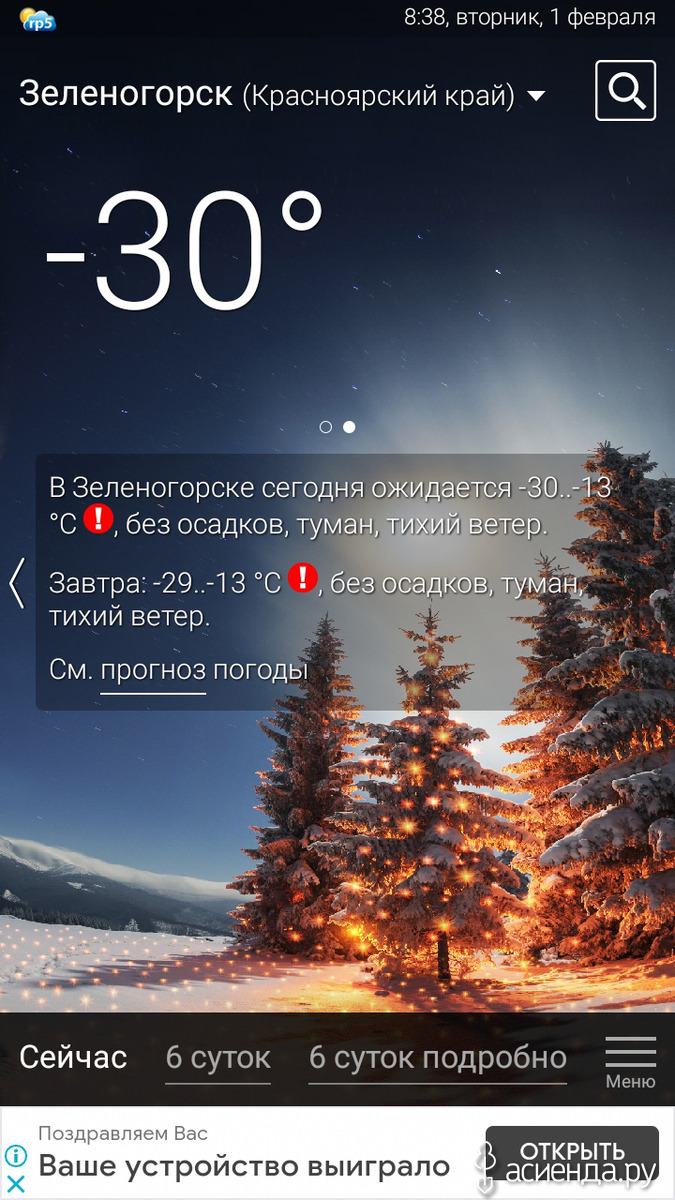Switch to the 6 суток tab
675x1200 pixels.
tap(218, 1058)
